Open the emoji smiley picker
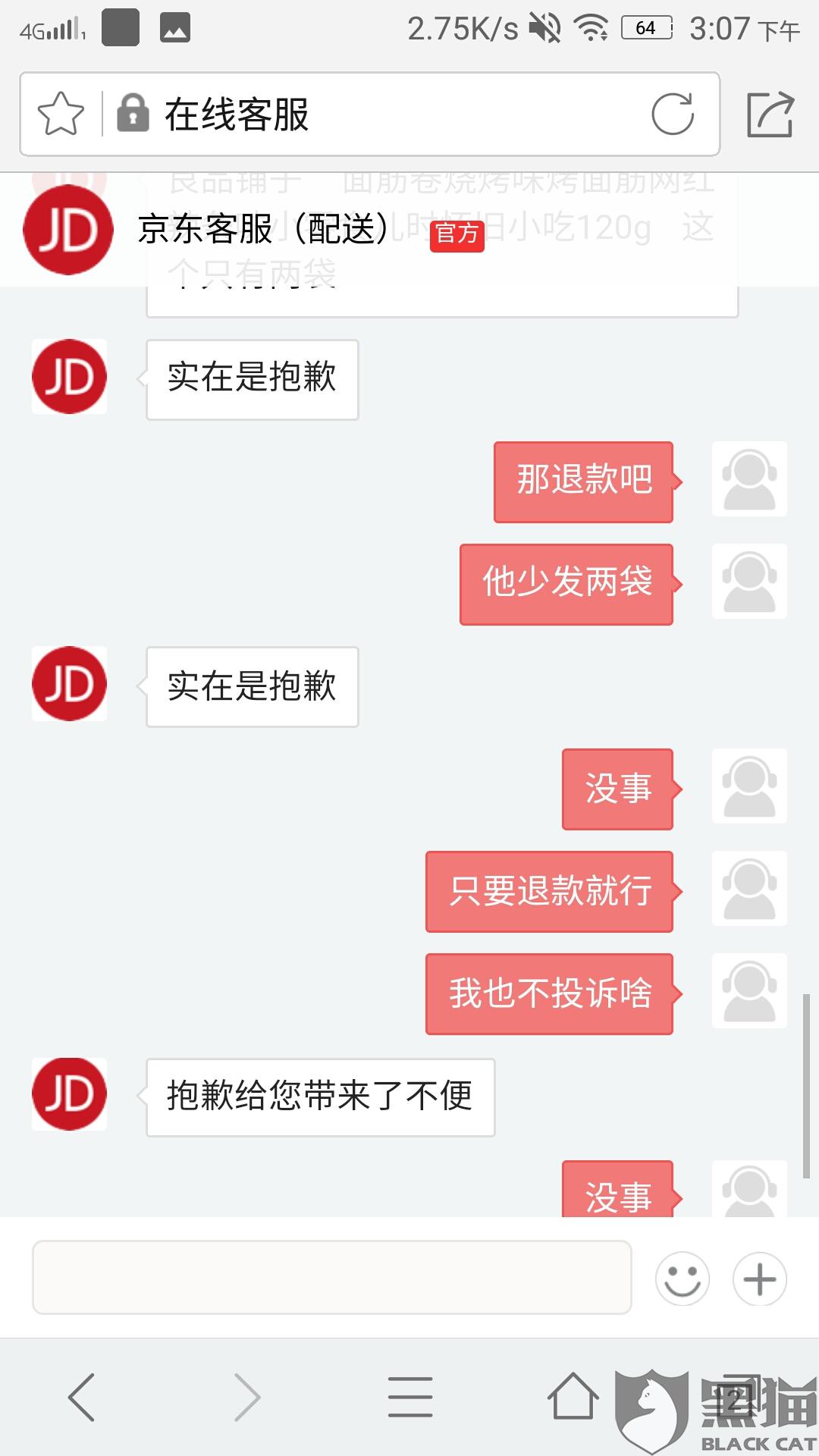819x1456 pixels. pos(682,1279)
